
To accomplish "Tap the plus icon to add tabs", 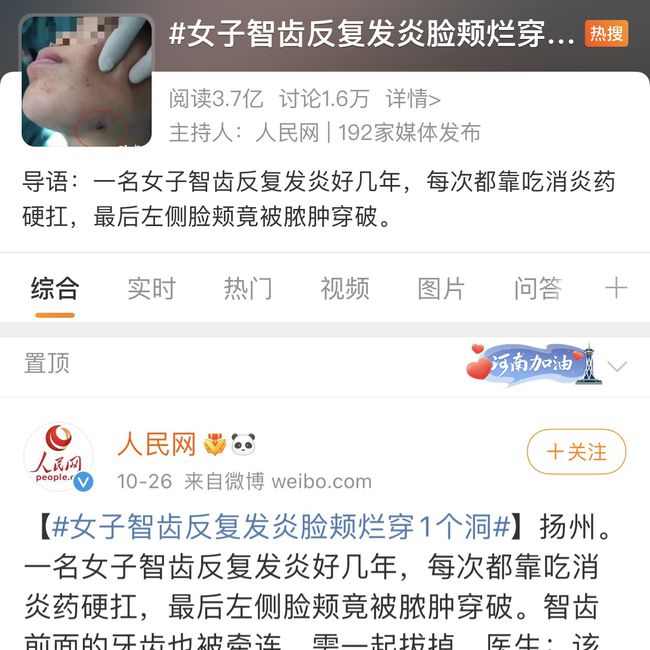I will [616, 289].
